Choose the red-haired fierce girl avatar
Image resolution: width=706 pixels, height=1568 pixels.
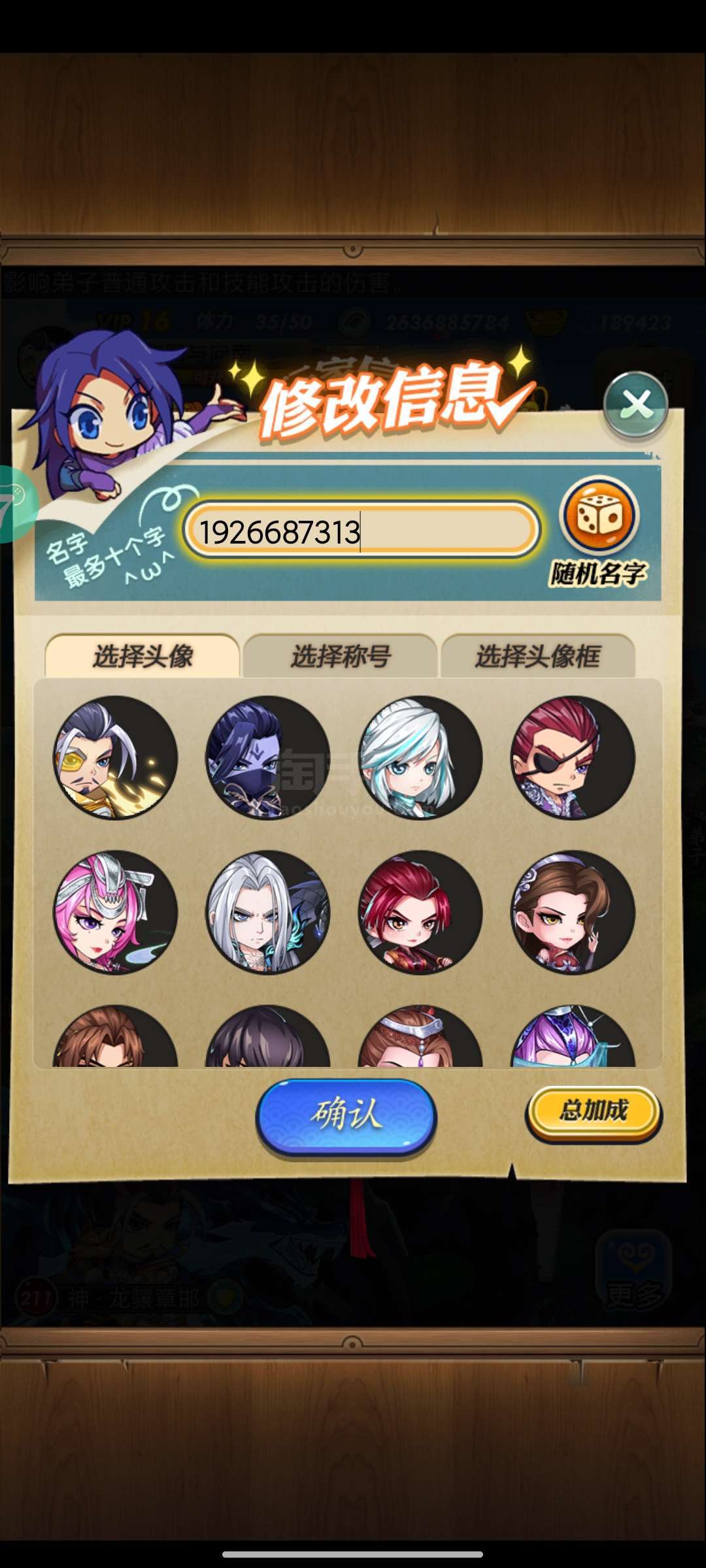coord(420,912)
